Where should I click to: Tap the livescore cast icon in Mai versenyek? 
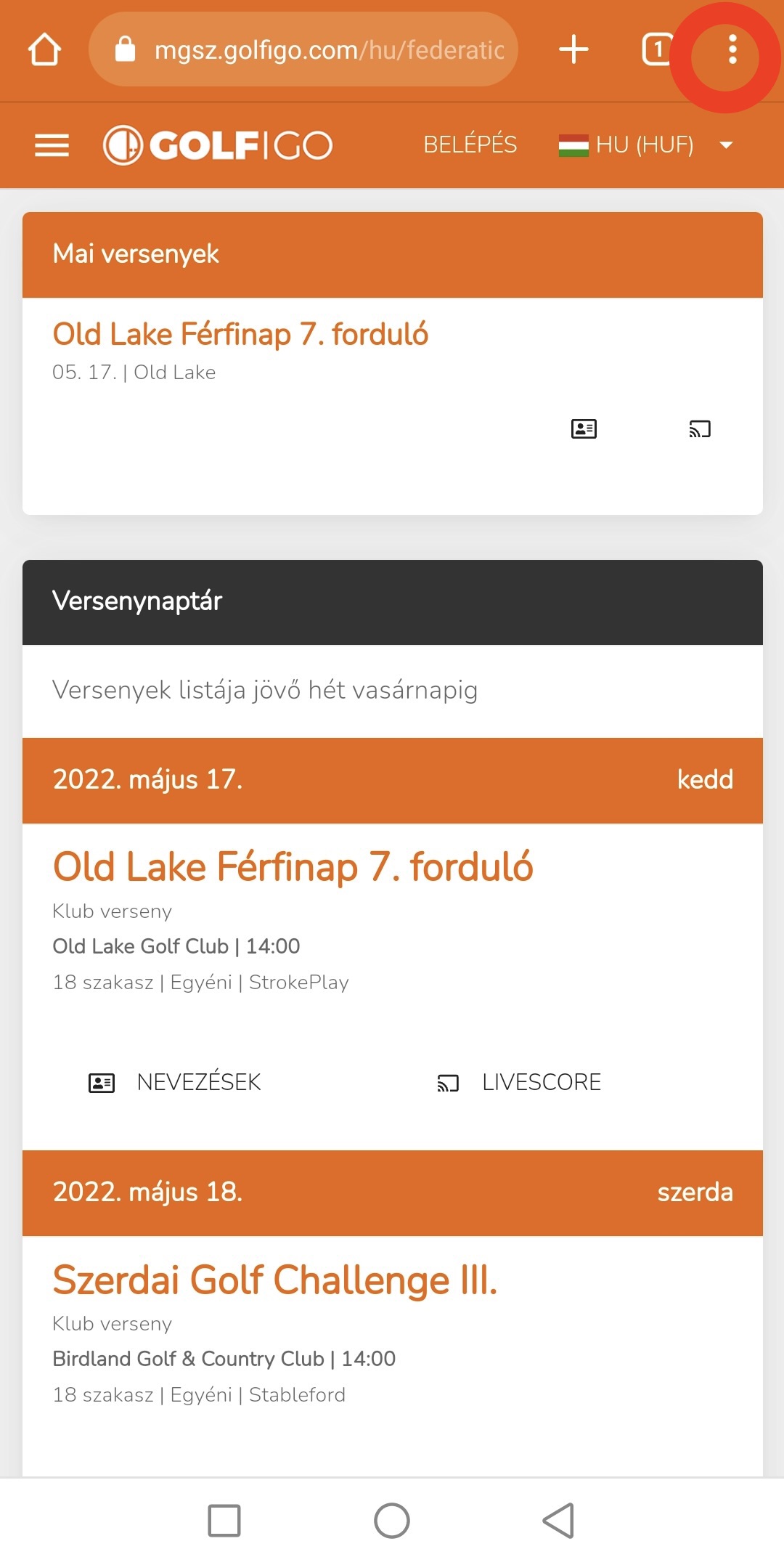point(700,428)
